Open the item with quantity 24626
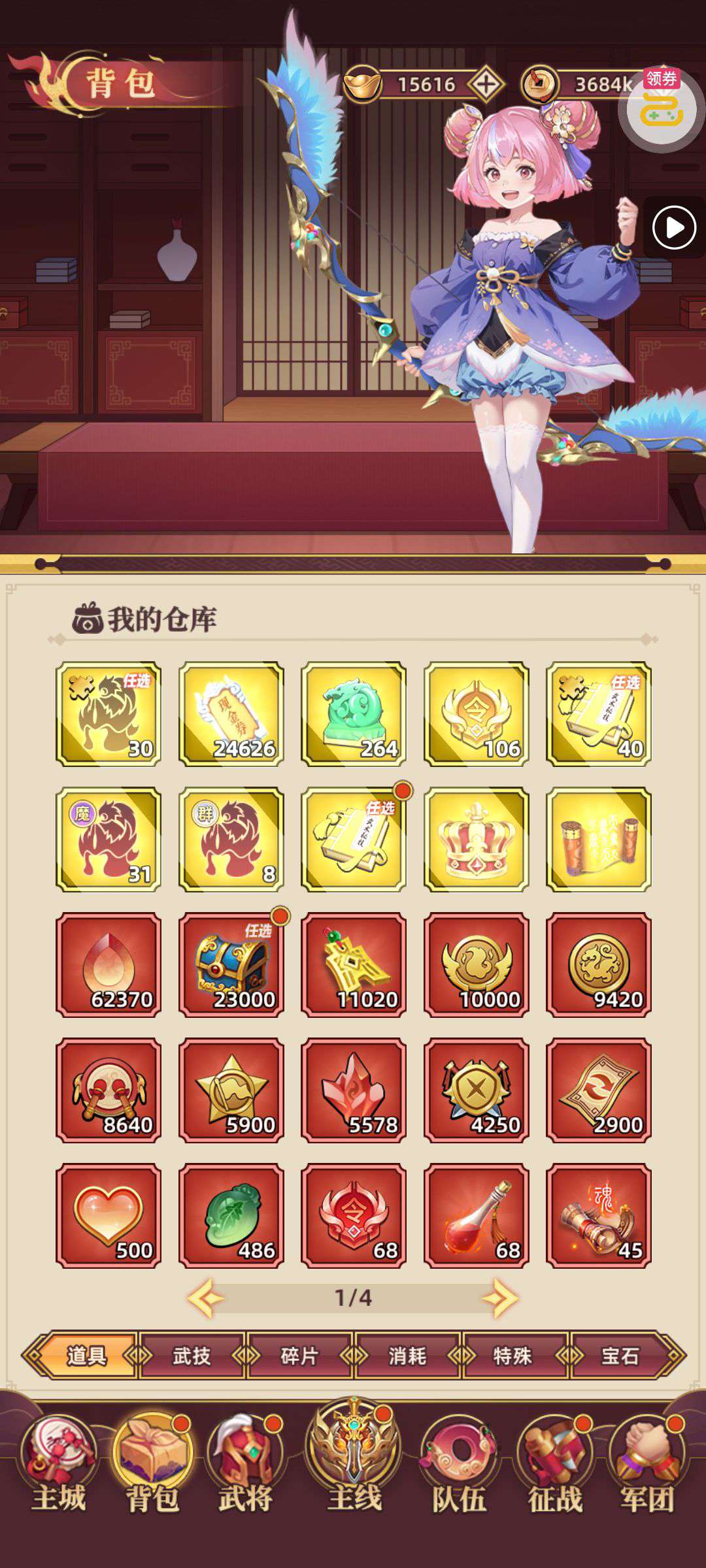This screenshot has height=1568, width=706. coord(231,713)
